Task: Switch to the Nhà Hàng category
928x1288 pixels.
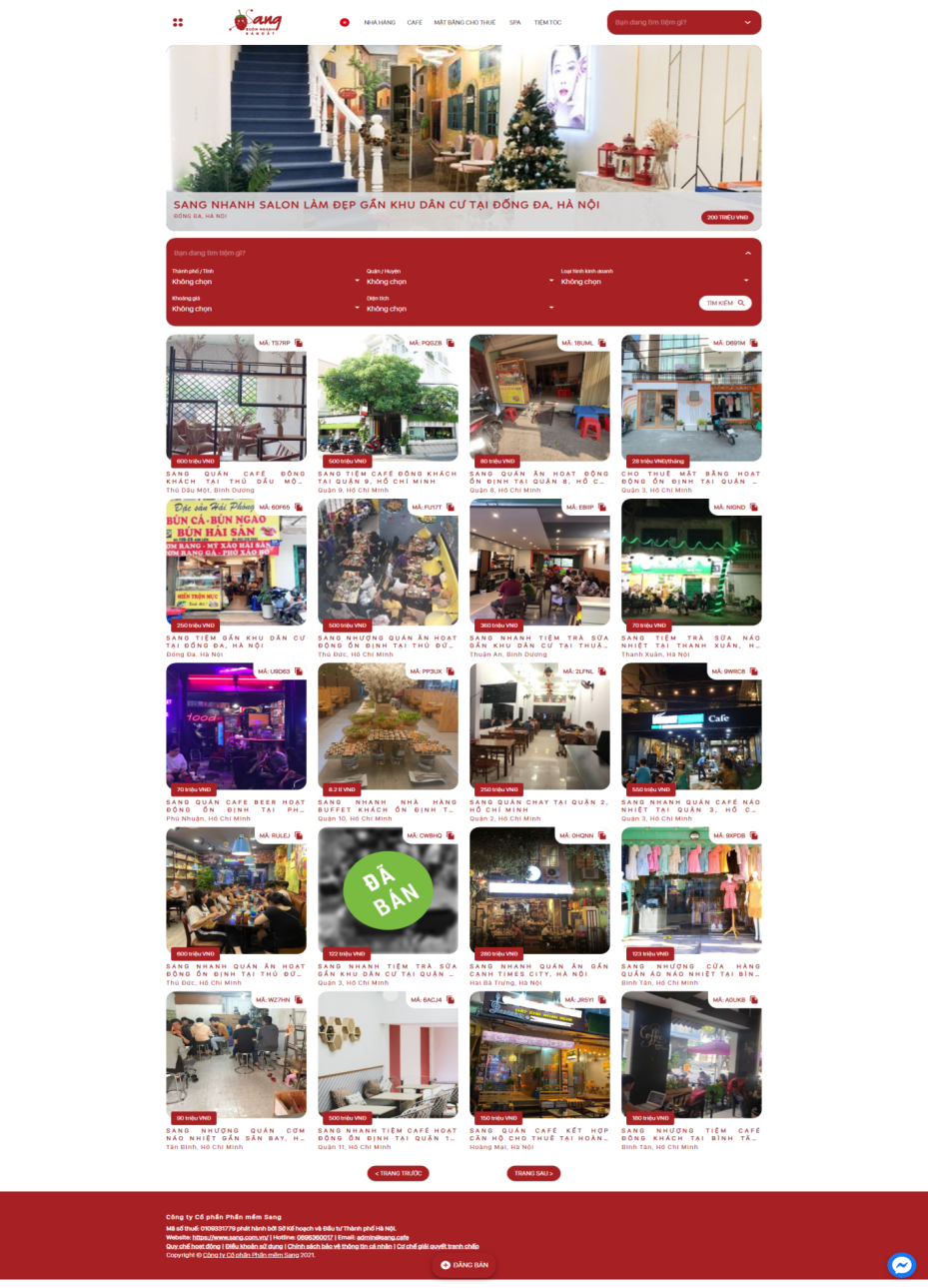Action: (380, 22)
